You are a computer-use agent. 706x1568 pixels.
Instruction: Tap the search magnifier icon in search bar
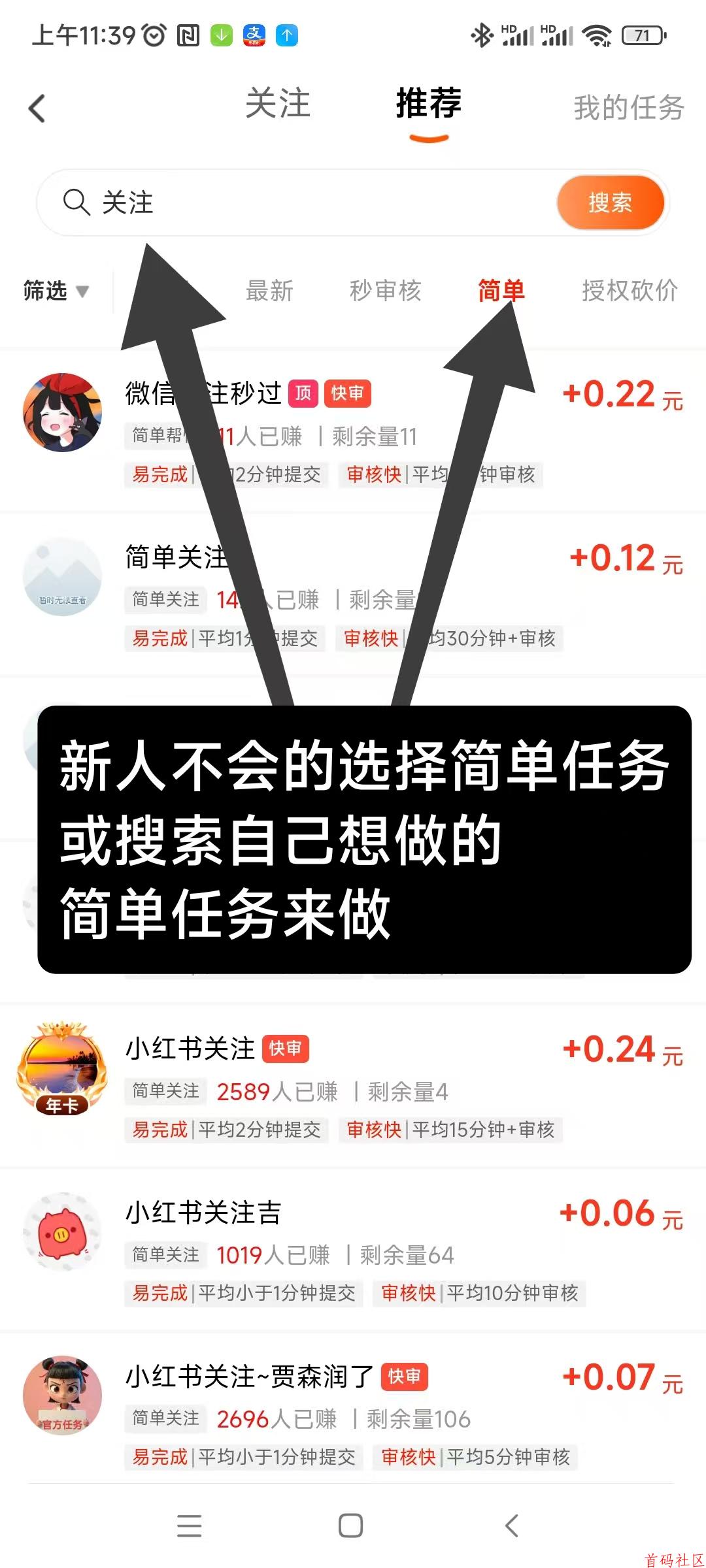76,203
